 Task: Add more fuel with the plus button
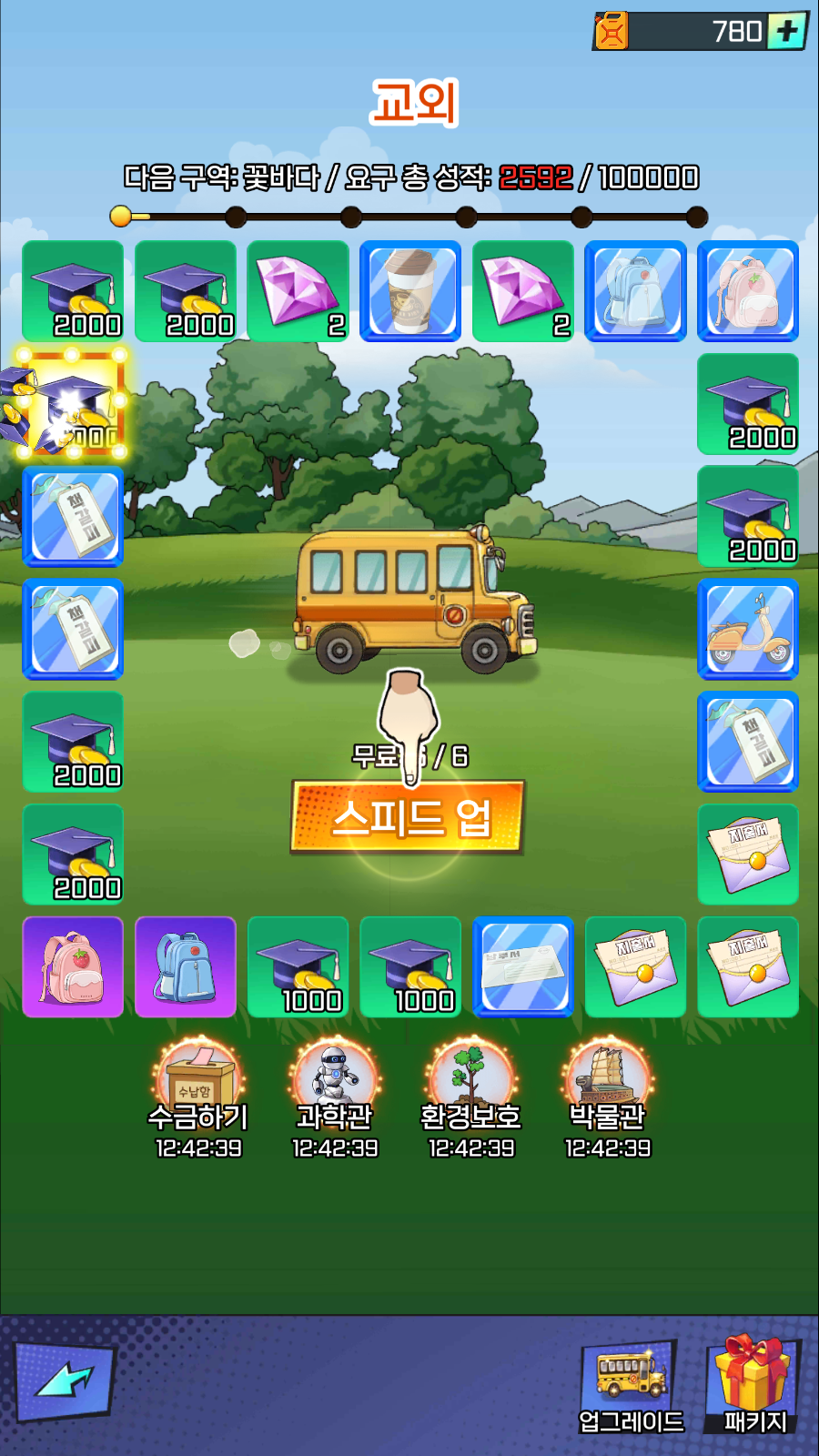pos(786,31)
